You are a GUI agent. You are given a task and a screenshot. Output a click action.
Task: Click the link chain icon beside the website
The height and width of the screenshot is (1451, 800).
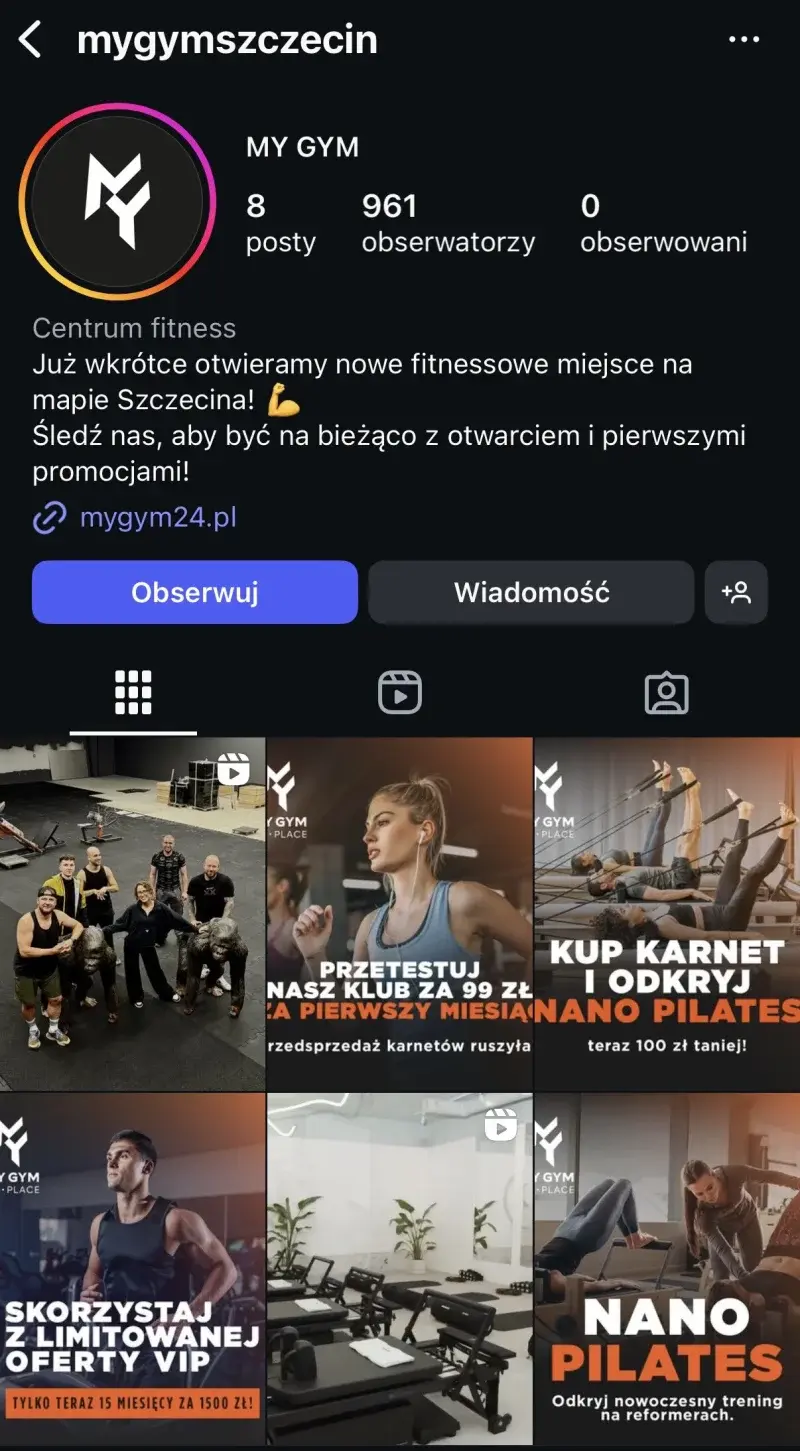(x=47, y=519)
